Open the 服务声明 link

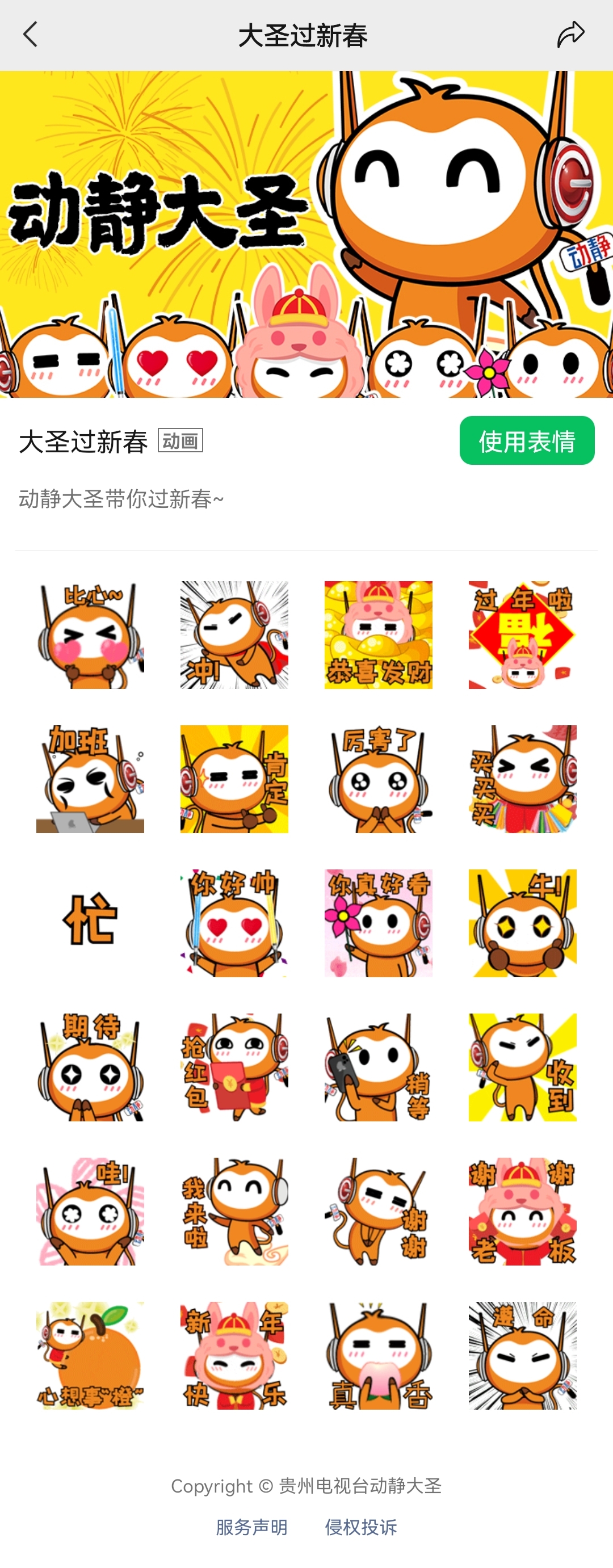coord(251,1527)
